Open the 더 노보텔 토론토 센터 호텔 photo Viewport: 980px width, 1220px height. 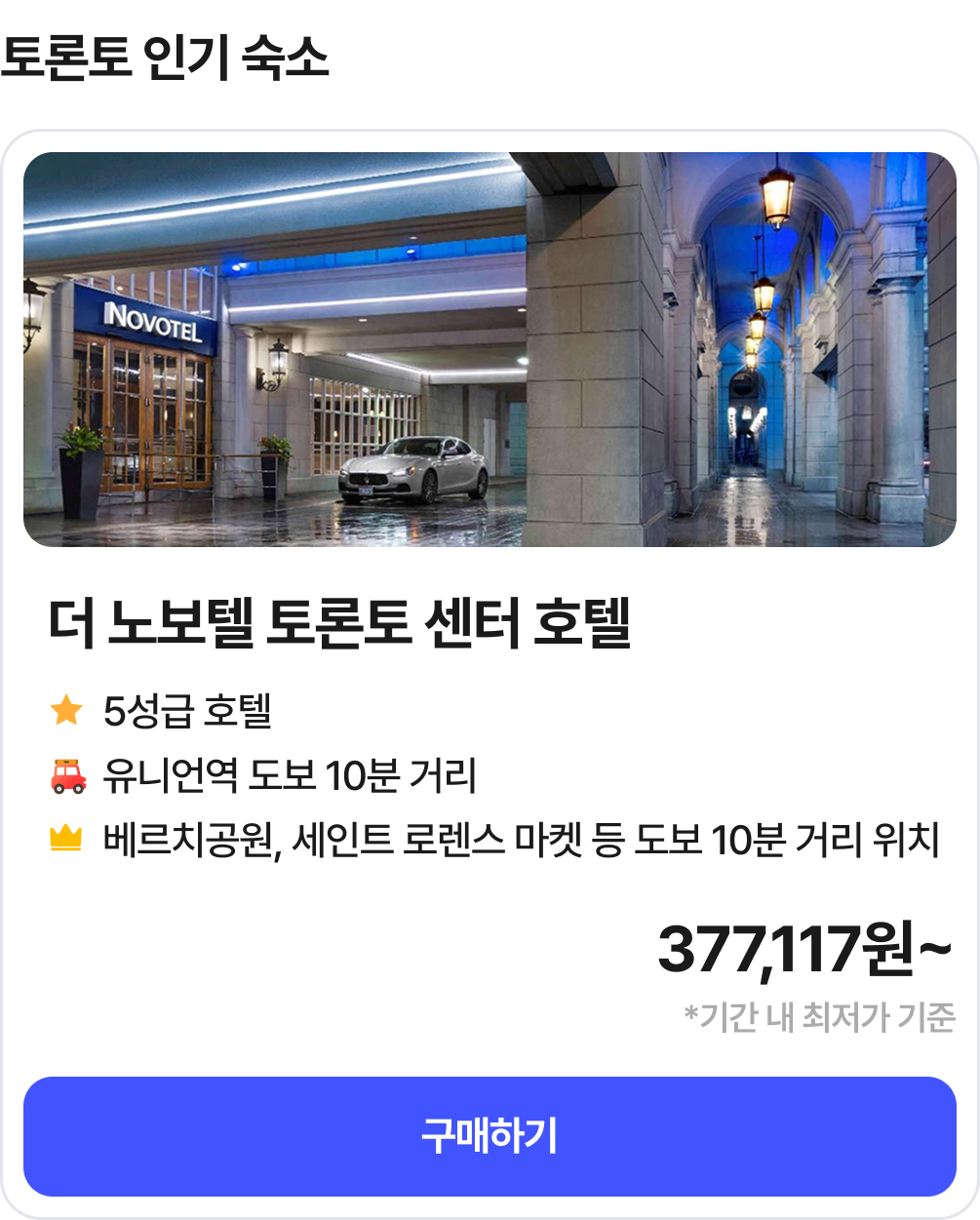pos(490,349)
